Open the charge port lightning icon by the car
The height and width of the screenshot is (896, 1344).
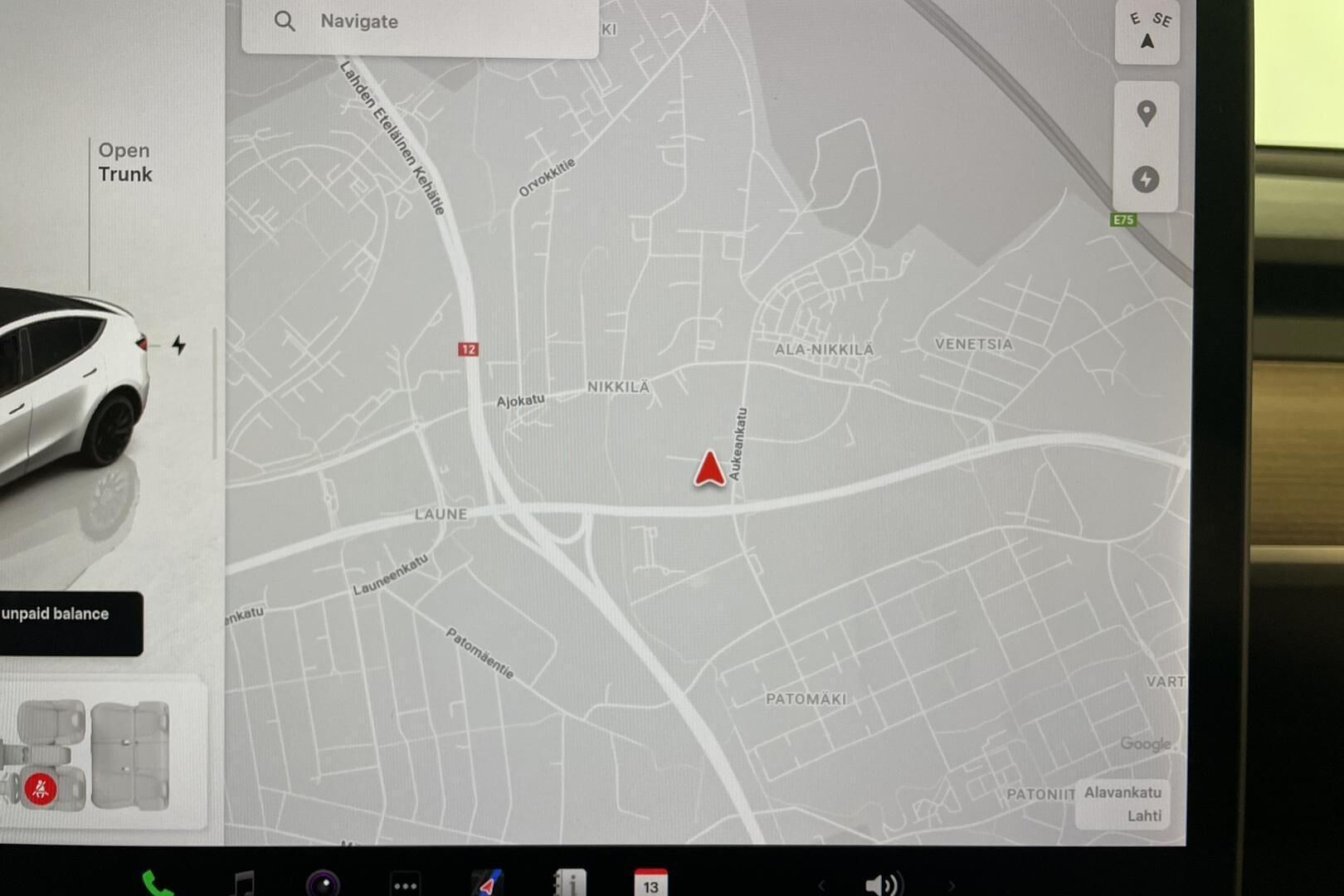click(x=178, y=345)
